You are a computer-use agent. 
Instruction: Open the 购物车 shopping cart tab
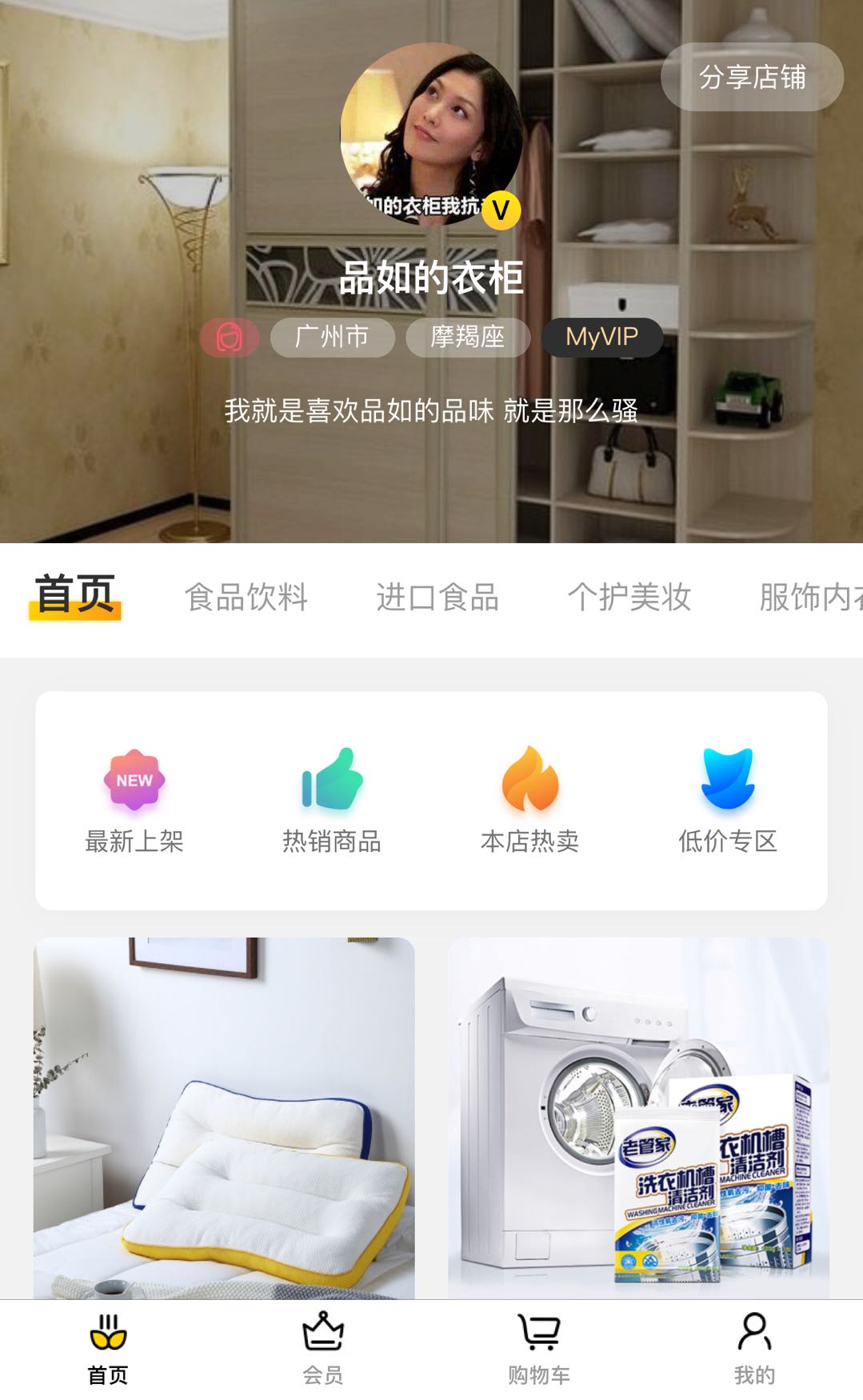click(539, 1349)
